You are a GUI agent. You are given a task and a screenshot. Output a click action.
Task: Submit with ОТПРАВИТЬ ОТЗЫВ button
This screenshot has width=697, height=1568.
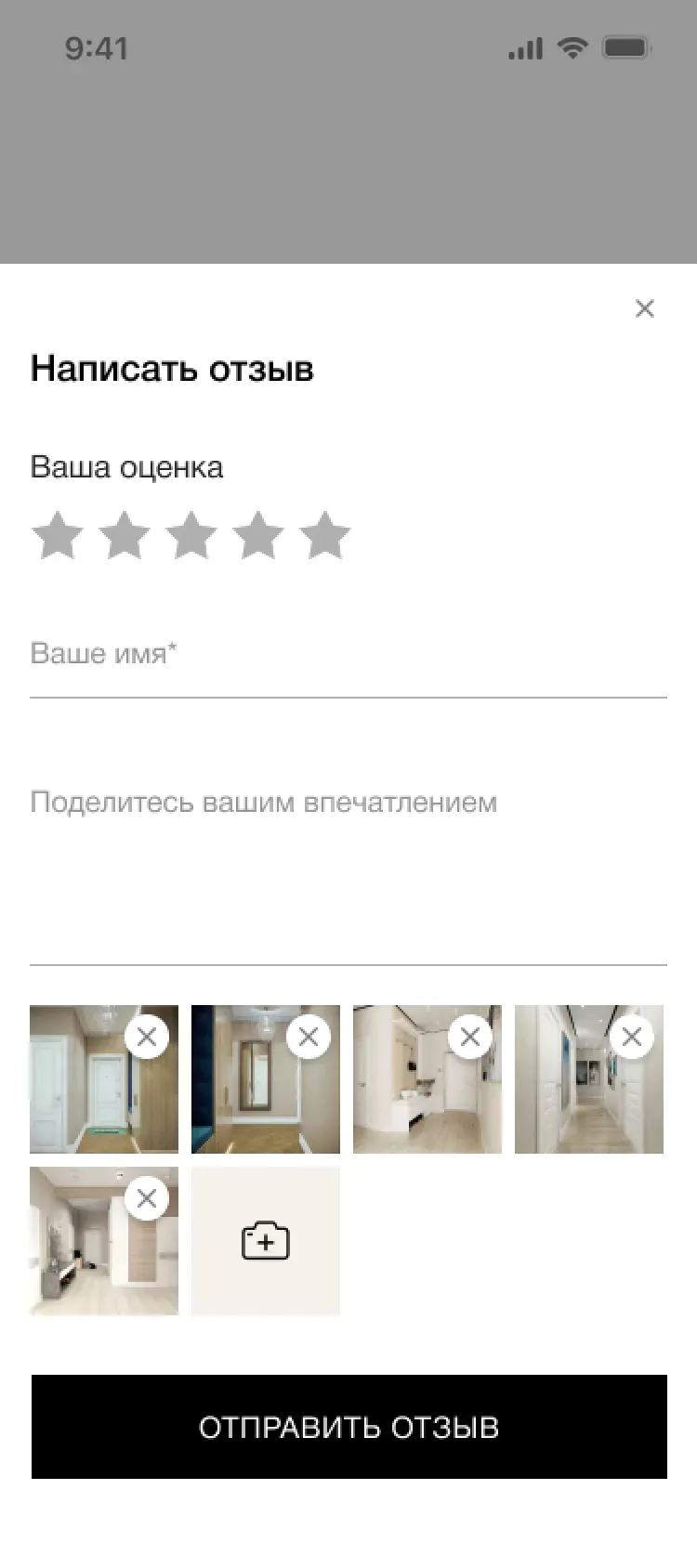pyautogui.click(x=349, y=1427)
